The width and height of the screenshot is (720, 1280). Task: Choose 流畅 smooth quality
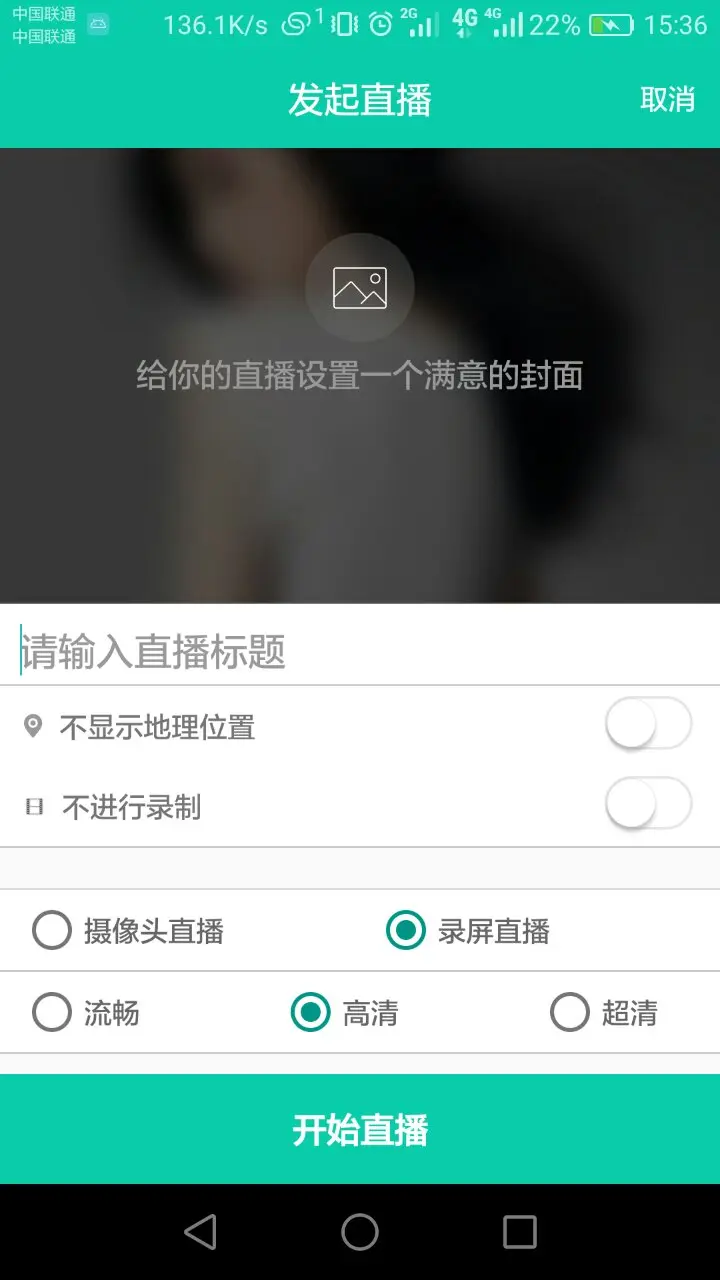pos(52,1013)
